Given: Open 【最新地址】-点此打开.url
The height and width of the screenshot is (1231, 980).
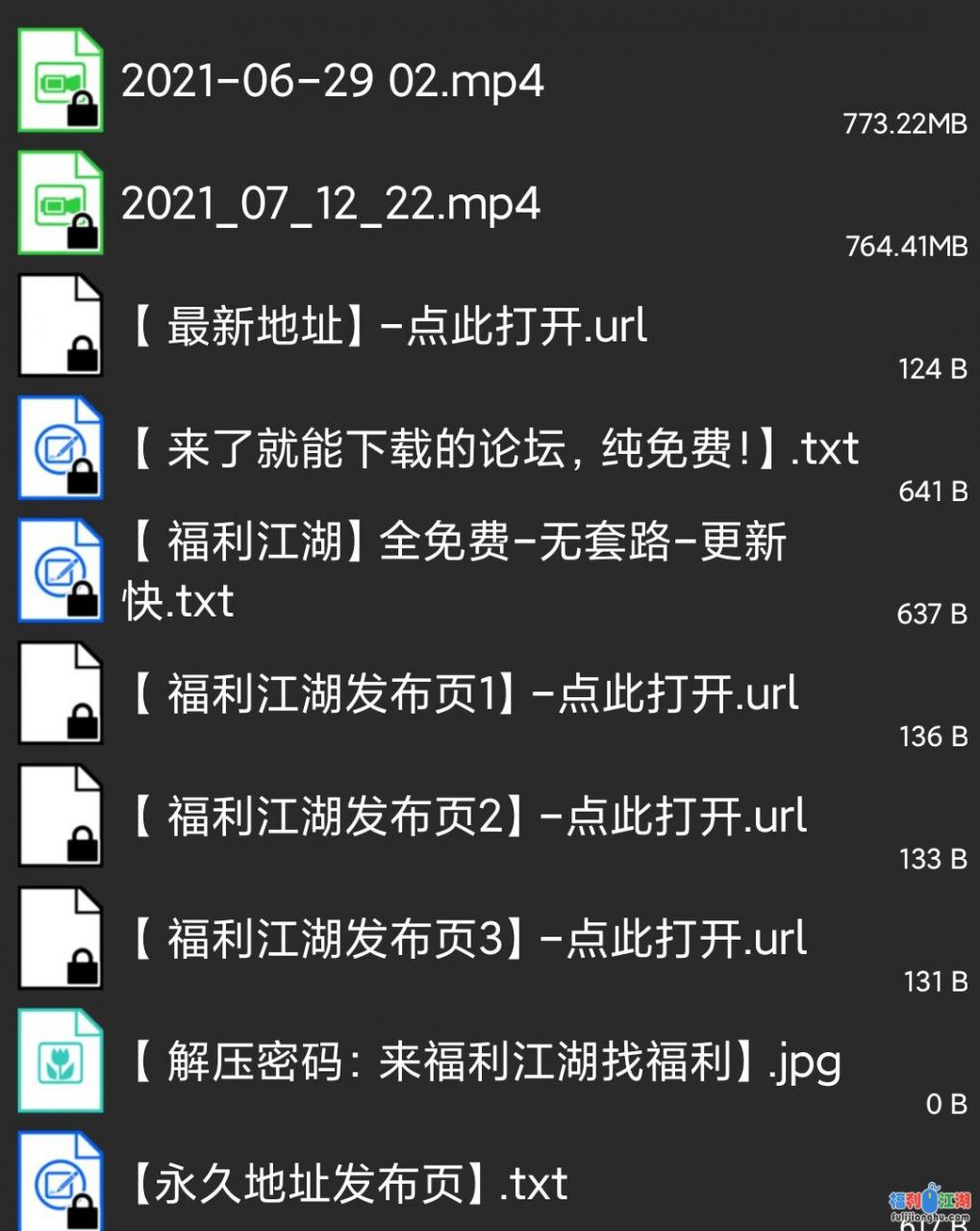Looking at the screenshot, I should click(385, 325).
